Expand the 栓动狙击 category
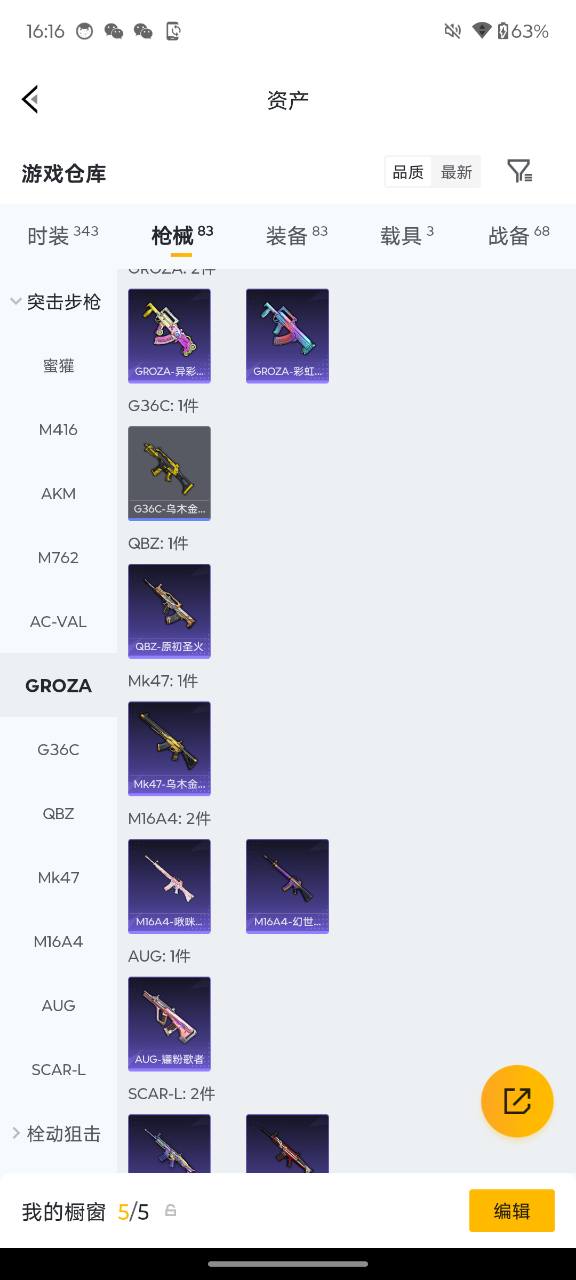Screen dimensions: 576x1280 coord(58,1133)
